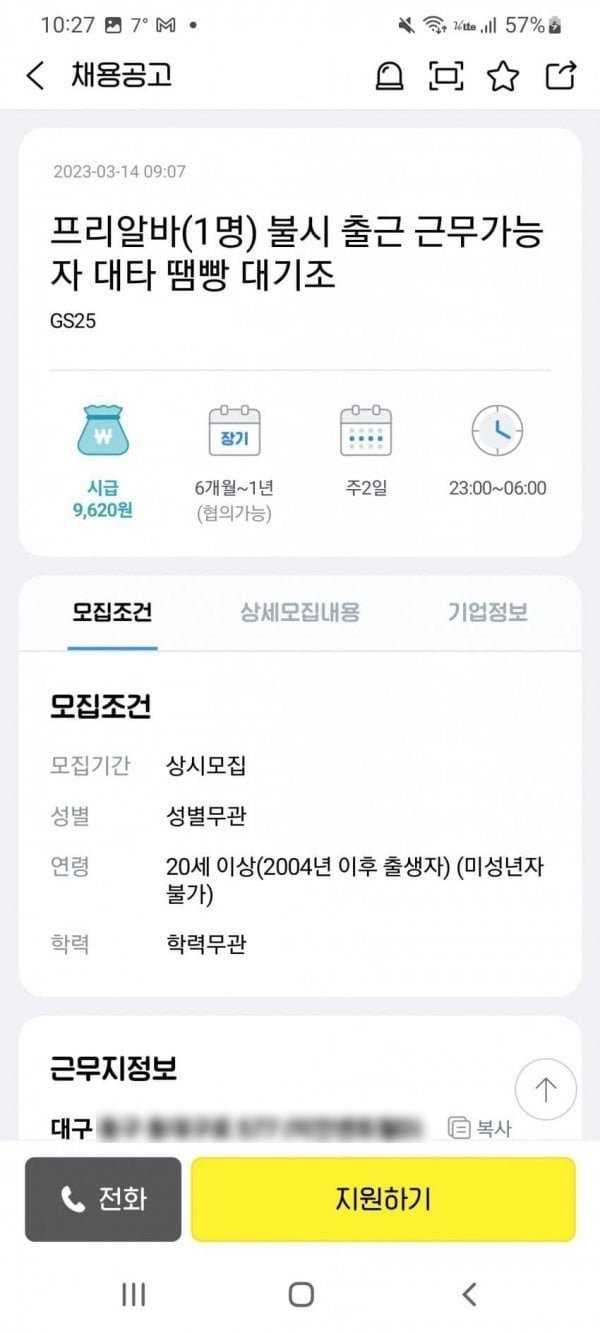
Task: Call the employer via 전화
Action: tap(103, 1199)
